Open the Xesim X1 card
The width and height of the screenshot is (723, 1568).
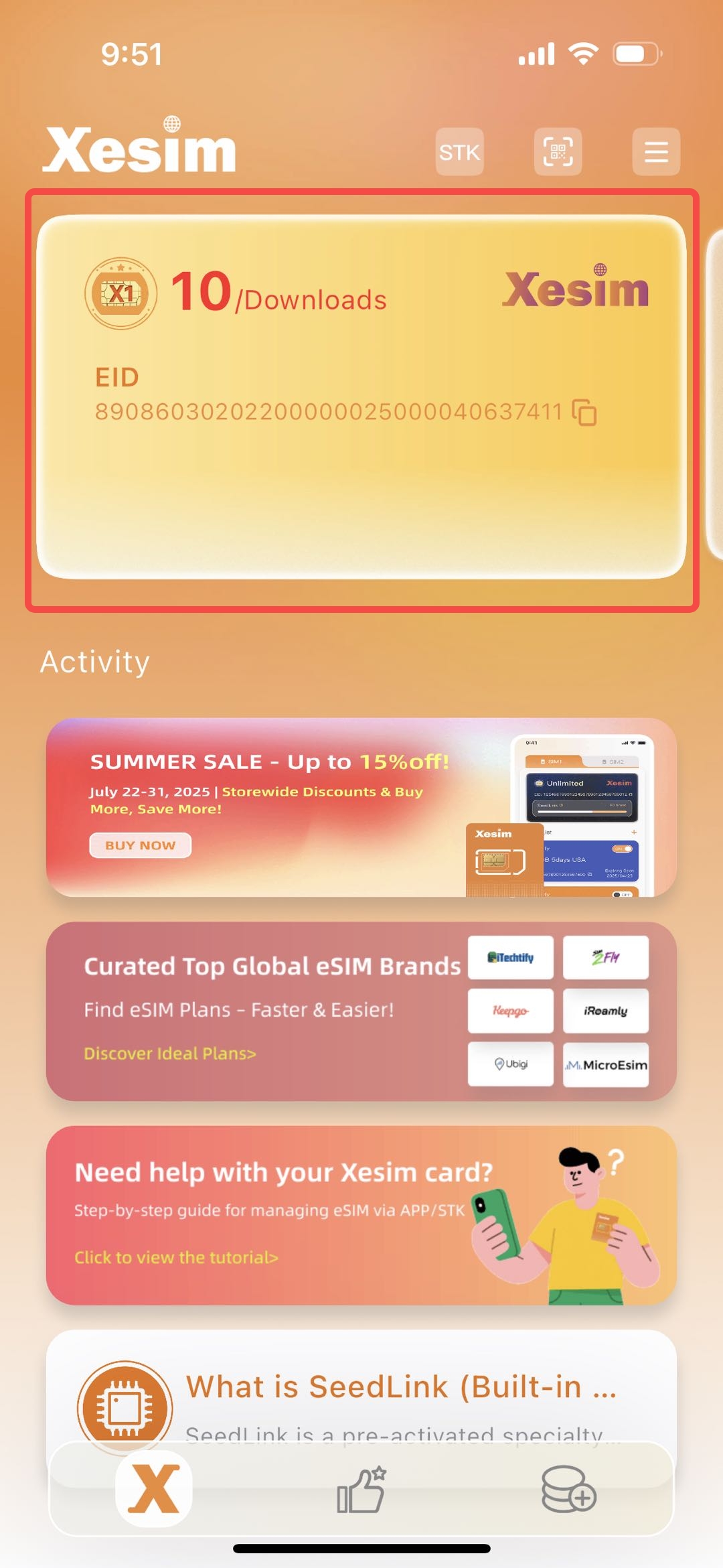(361, 397)
